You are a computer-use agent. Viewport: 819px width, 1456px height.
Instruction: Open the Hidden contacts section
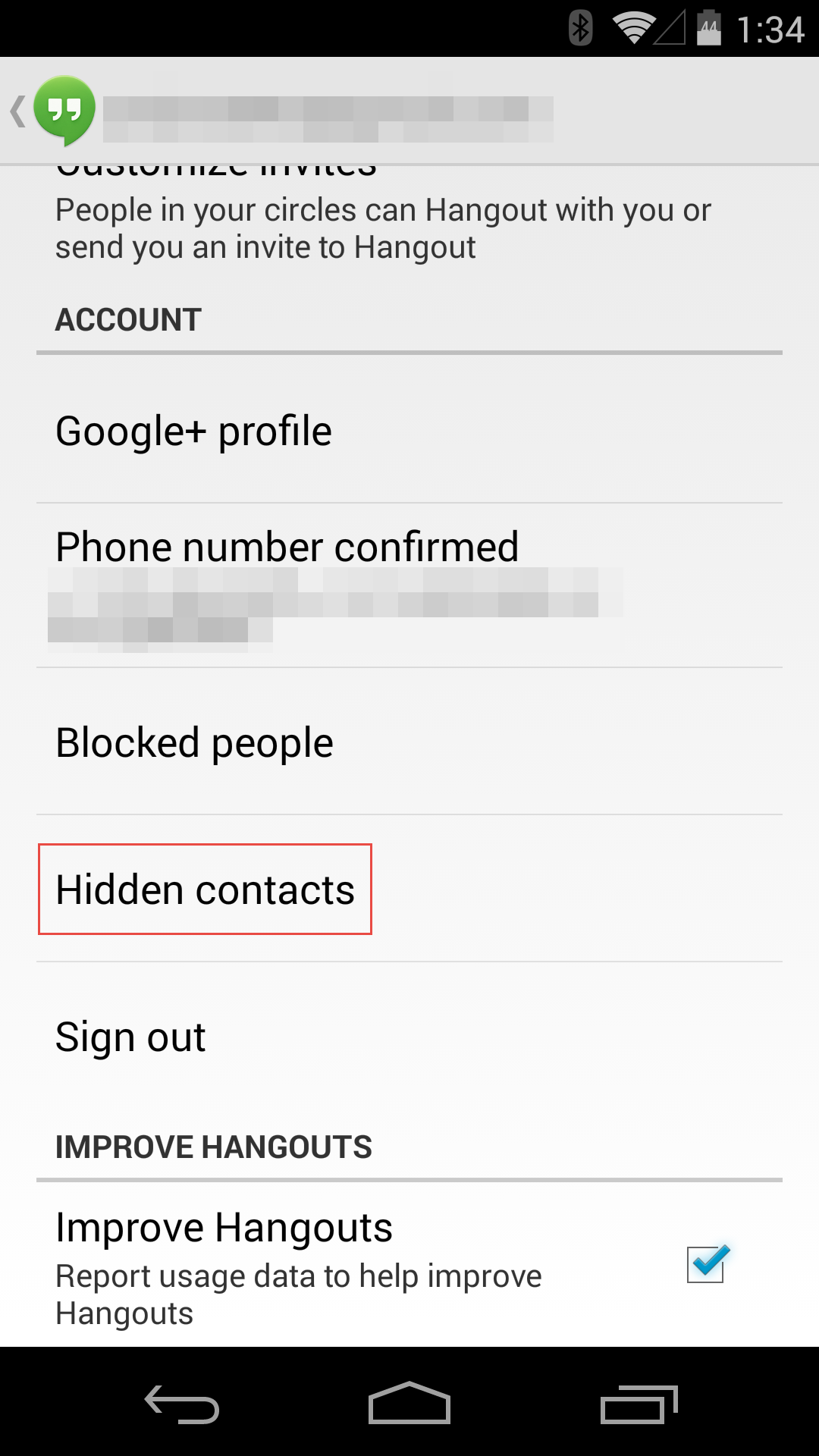click(206, 889)
